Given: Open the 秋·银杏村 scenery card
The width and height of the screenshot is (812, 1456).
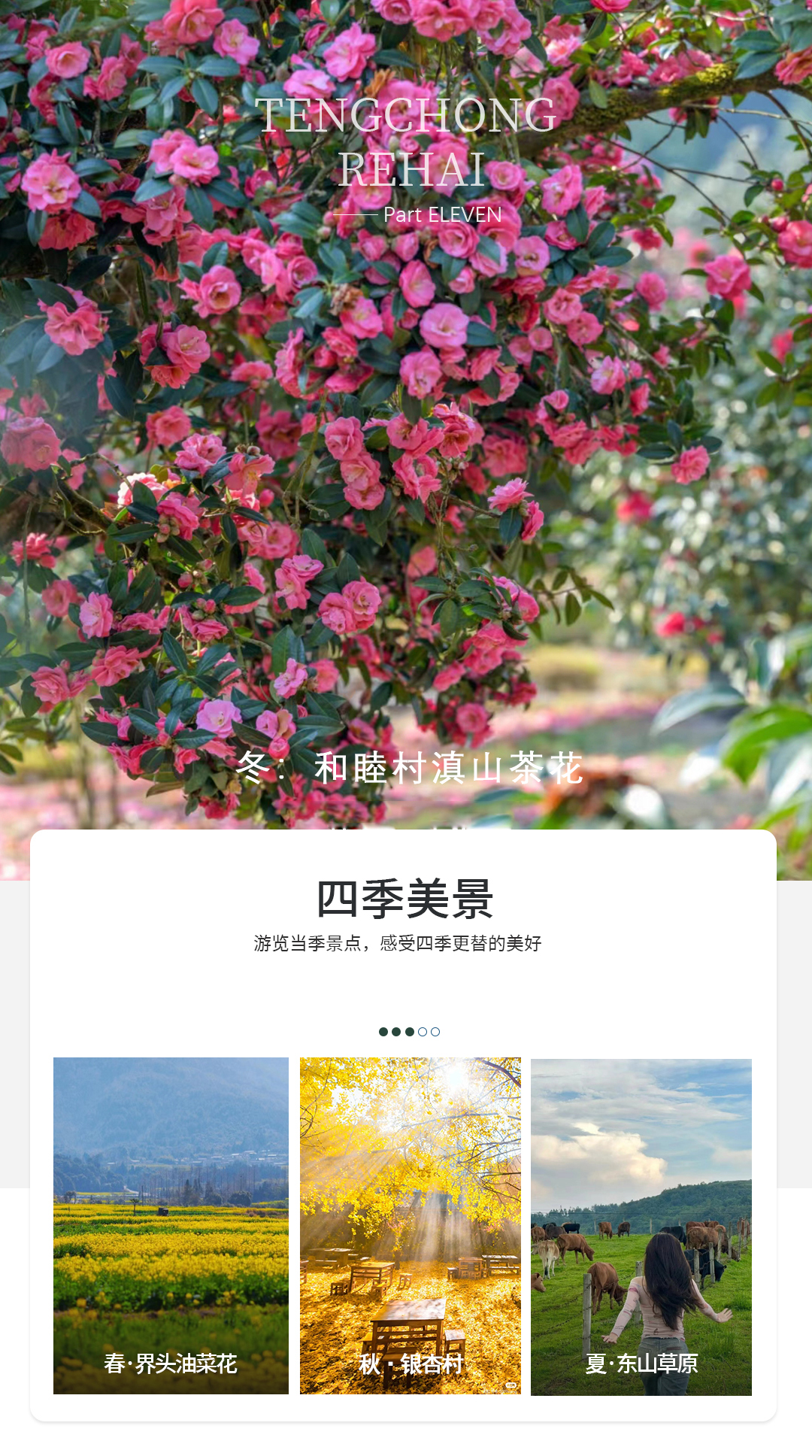Looking at the screenshot, I should tap(410, 1225).
